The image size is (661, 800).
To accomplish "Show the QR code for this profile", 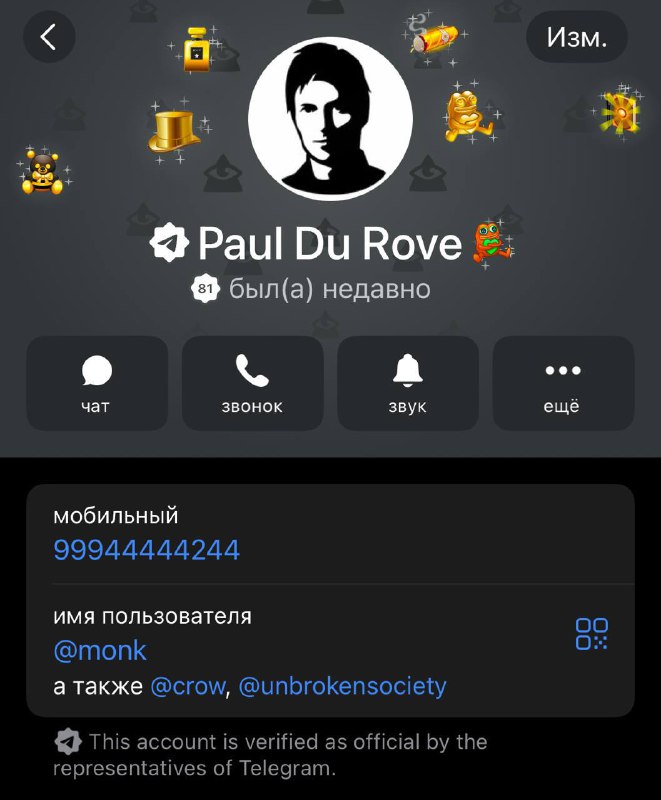I will pyautogui.click(x=591, y=634).
